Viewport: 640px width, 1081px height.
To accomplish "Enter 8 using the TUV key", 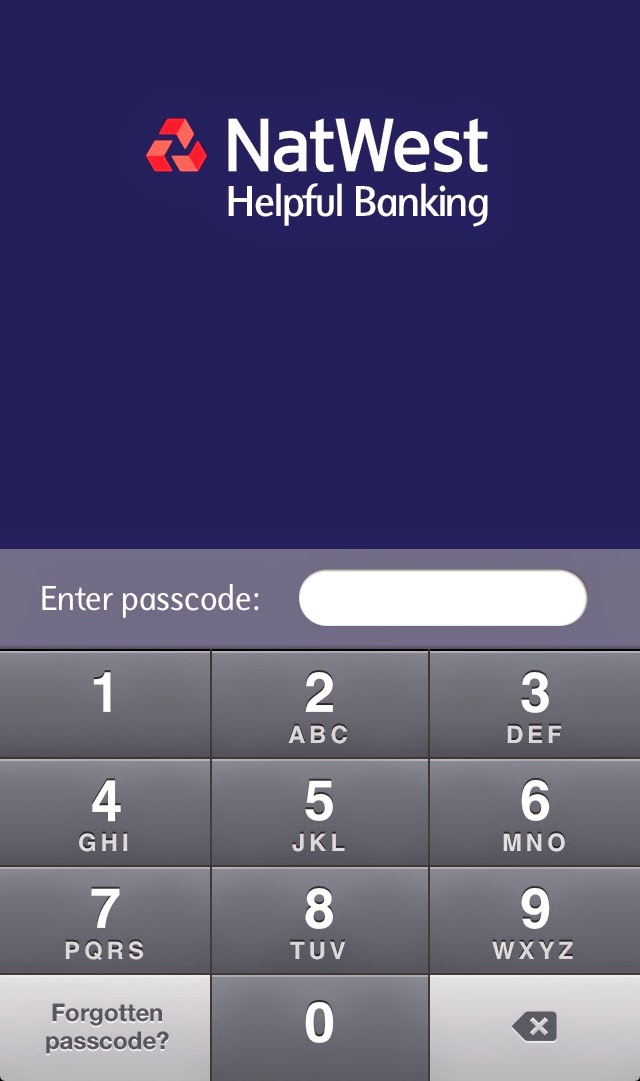I will (319, 920).
